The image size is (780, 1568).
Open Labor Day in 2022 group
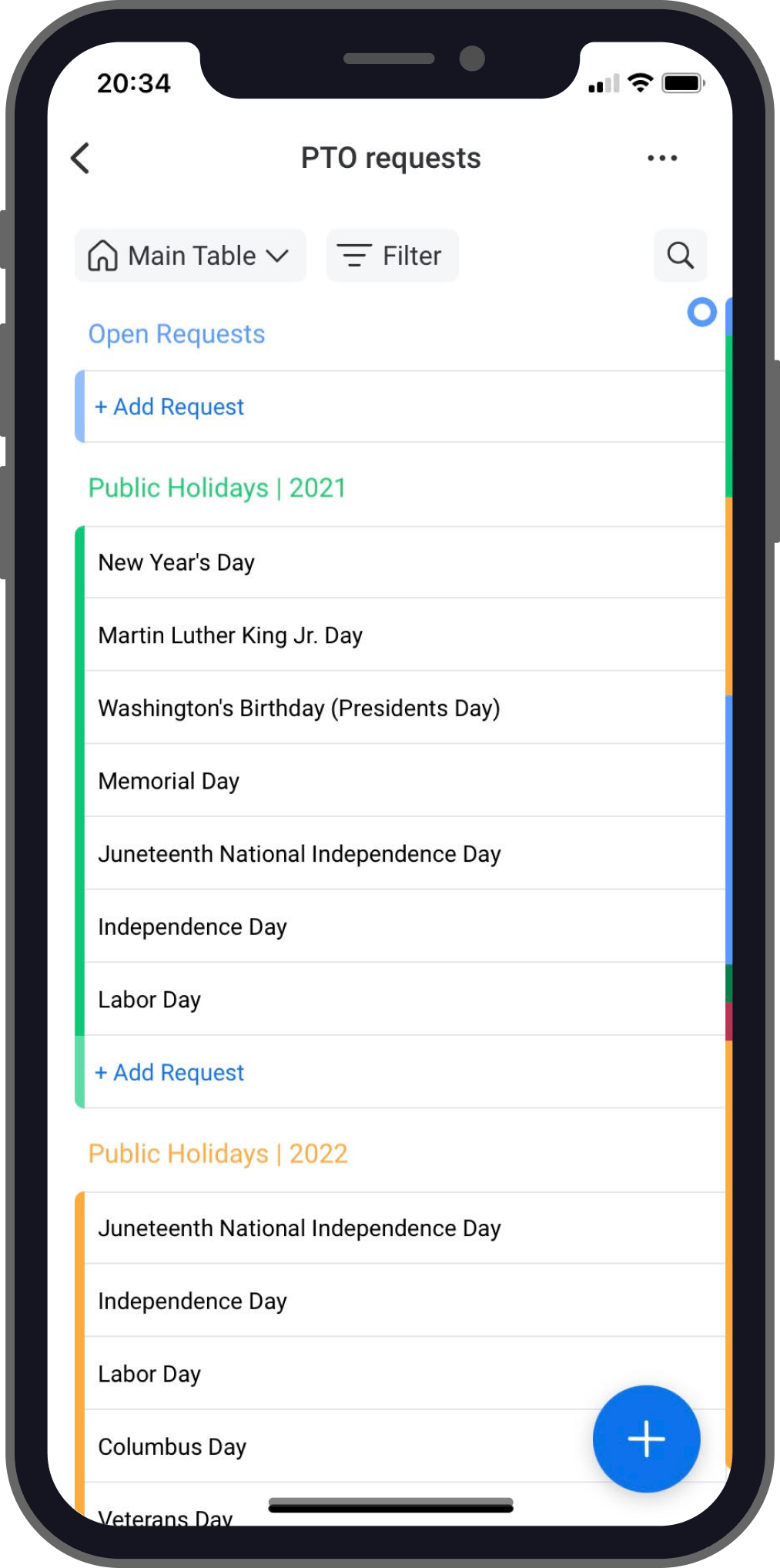coord(149,1375)
